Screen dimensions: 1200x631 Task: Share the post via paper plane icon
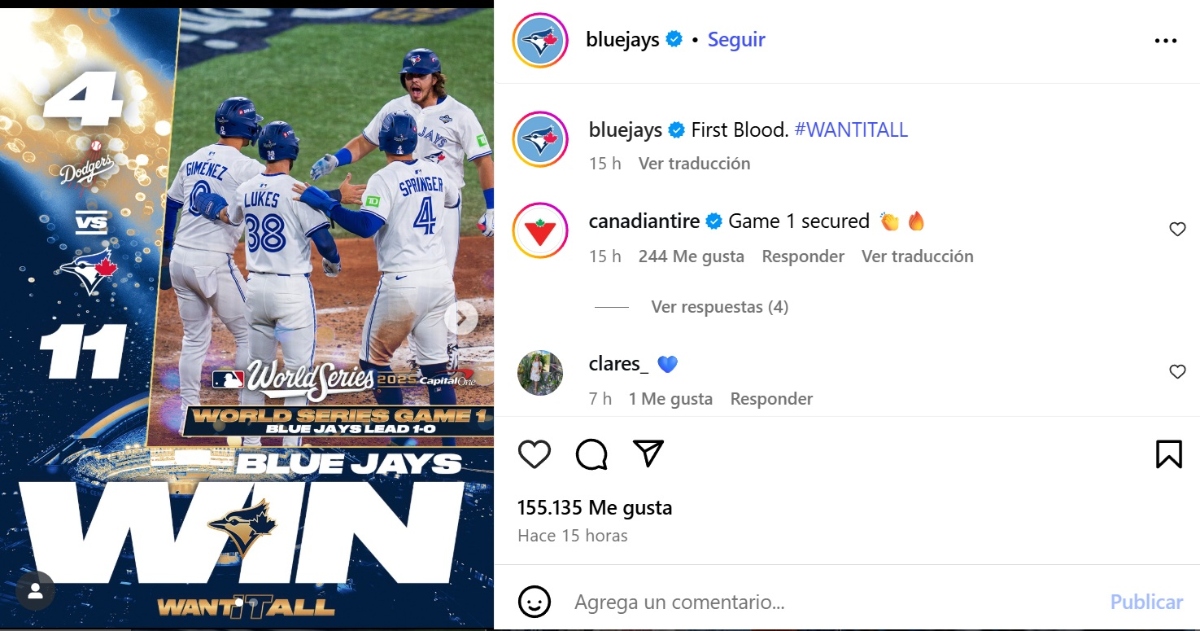(649, 454)
